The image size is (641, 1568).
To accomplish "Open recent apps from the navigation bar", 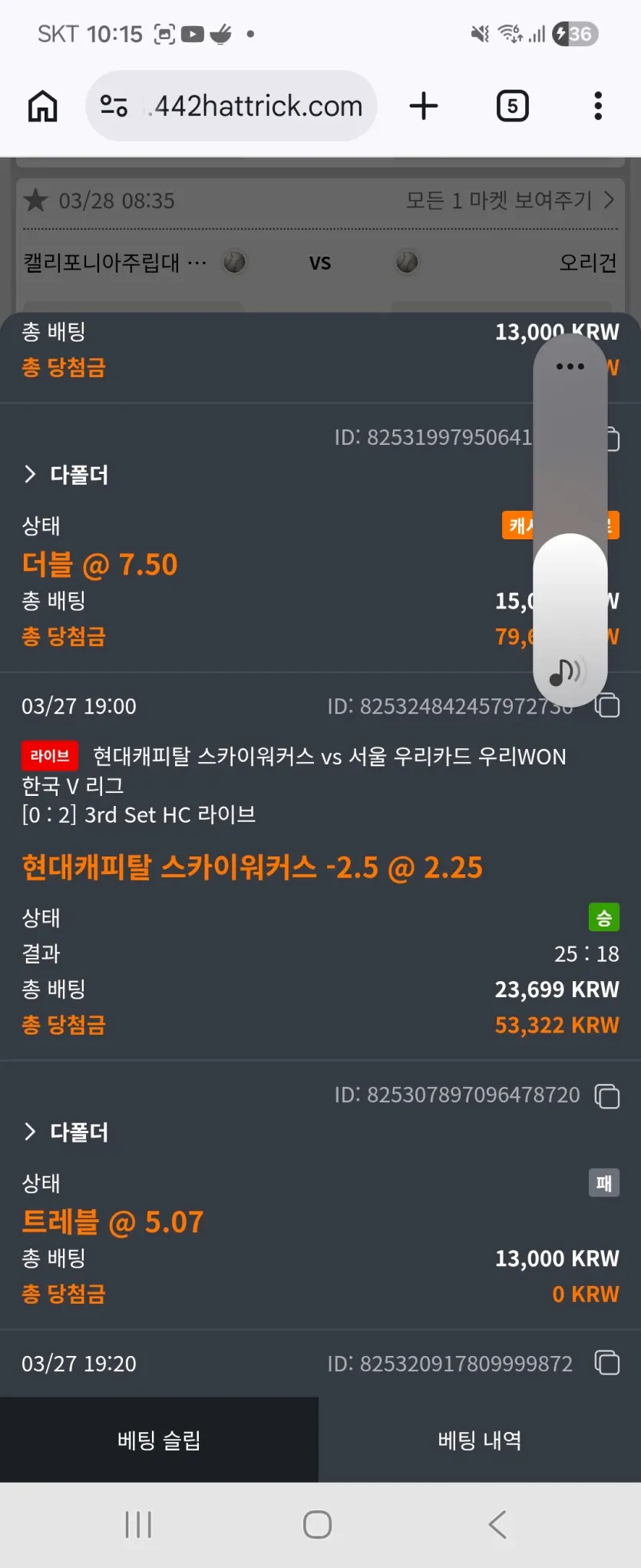I will tap(138, 1524).
